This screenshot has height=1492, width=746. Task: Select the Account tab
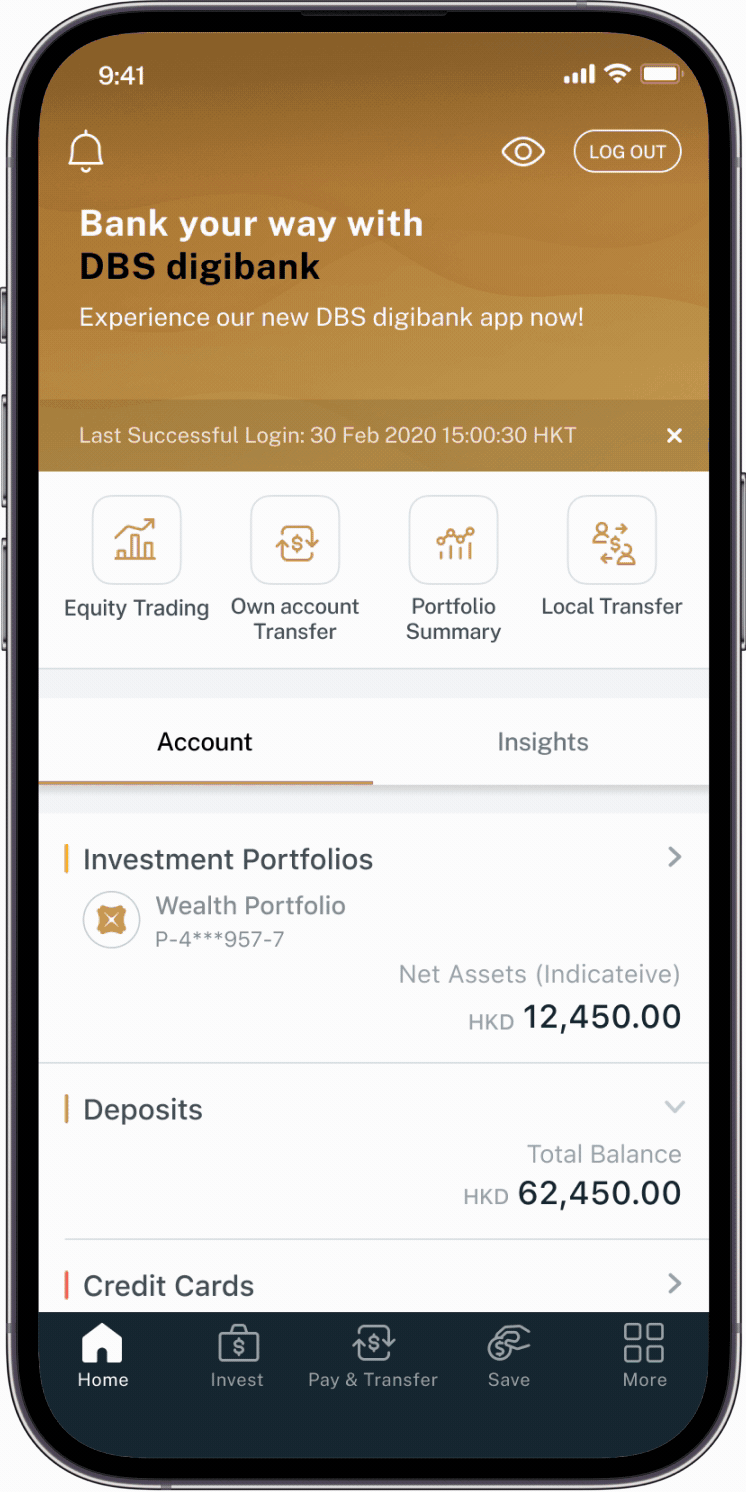(204, 742)
